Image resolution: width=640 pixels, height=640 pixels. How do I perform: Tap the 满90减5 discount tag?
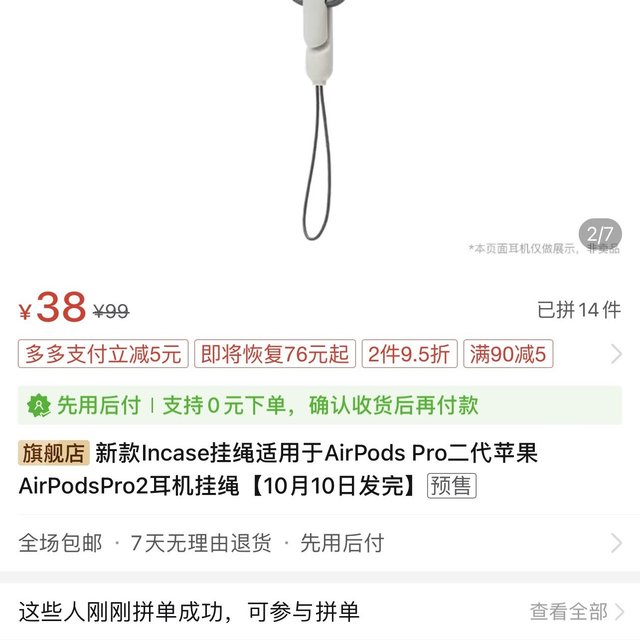pyautogui.click(x=509, y=354)
